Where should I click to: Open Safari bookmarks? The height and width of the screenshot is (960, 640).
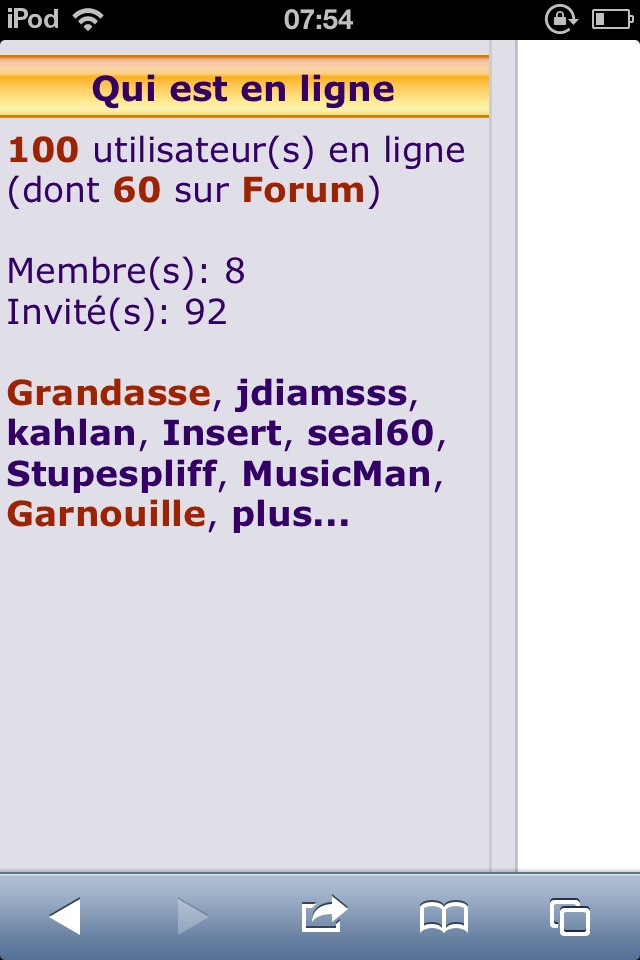pyautogui.click(x=443, y=916)
